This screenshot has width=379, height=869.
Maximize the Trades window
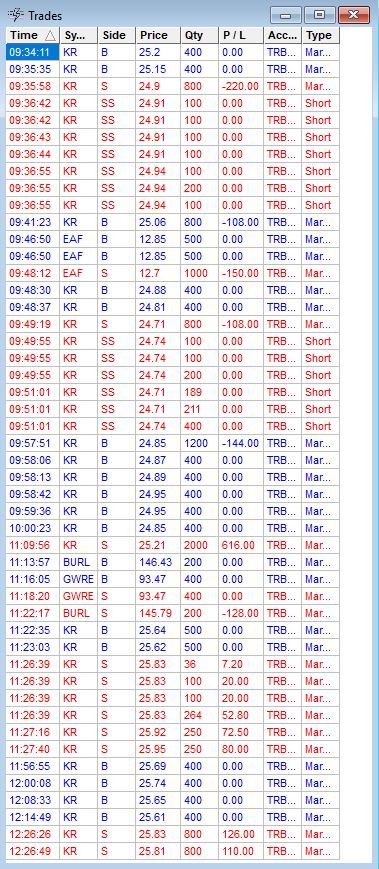coord(320,15)
